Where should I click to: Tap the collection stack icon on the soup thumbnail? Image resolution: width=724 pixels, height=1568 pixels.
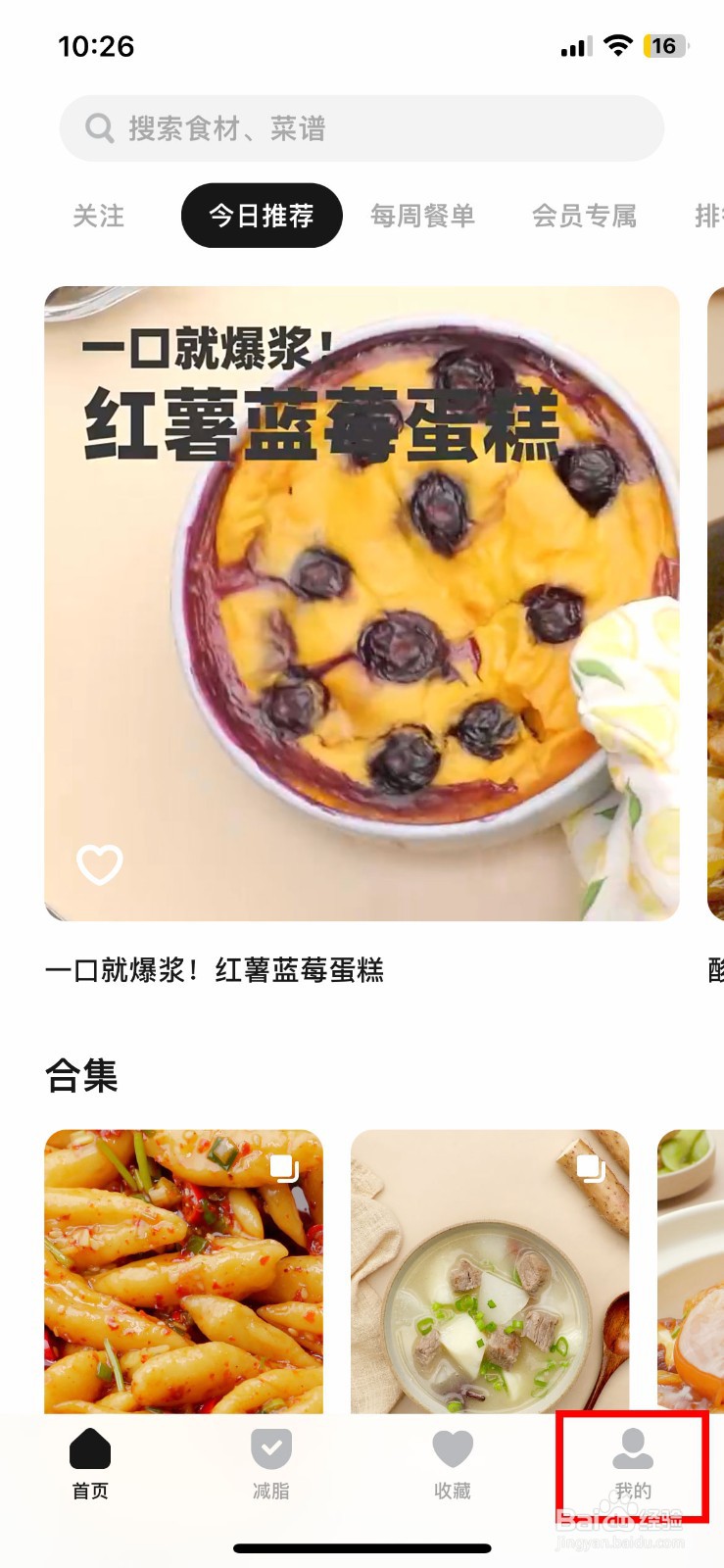click(592, 1167)
